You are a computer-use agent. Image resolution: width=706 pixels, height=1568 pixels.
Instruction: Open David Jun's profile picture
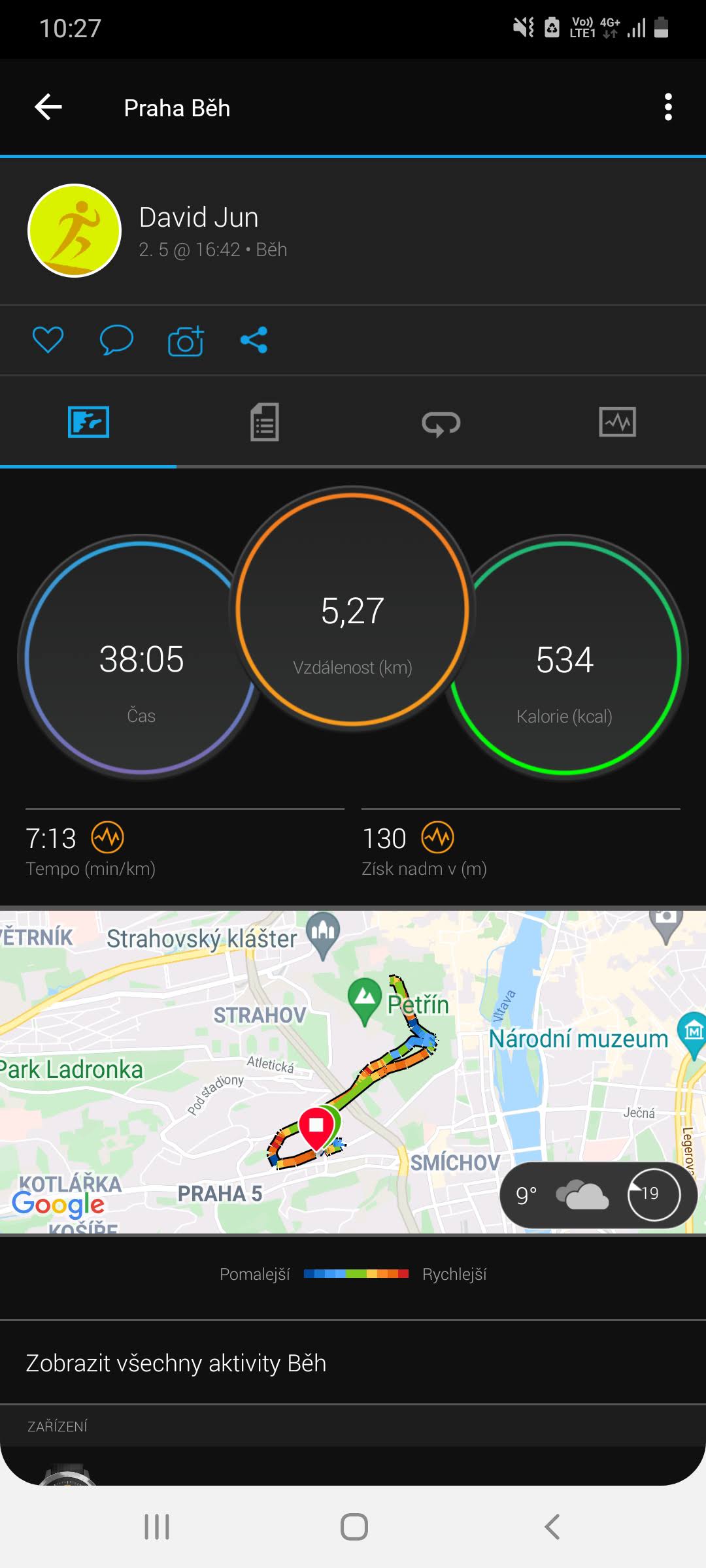(75, 231)
